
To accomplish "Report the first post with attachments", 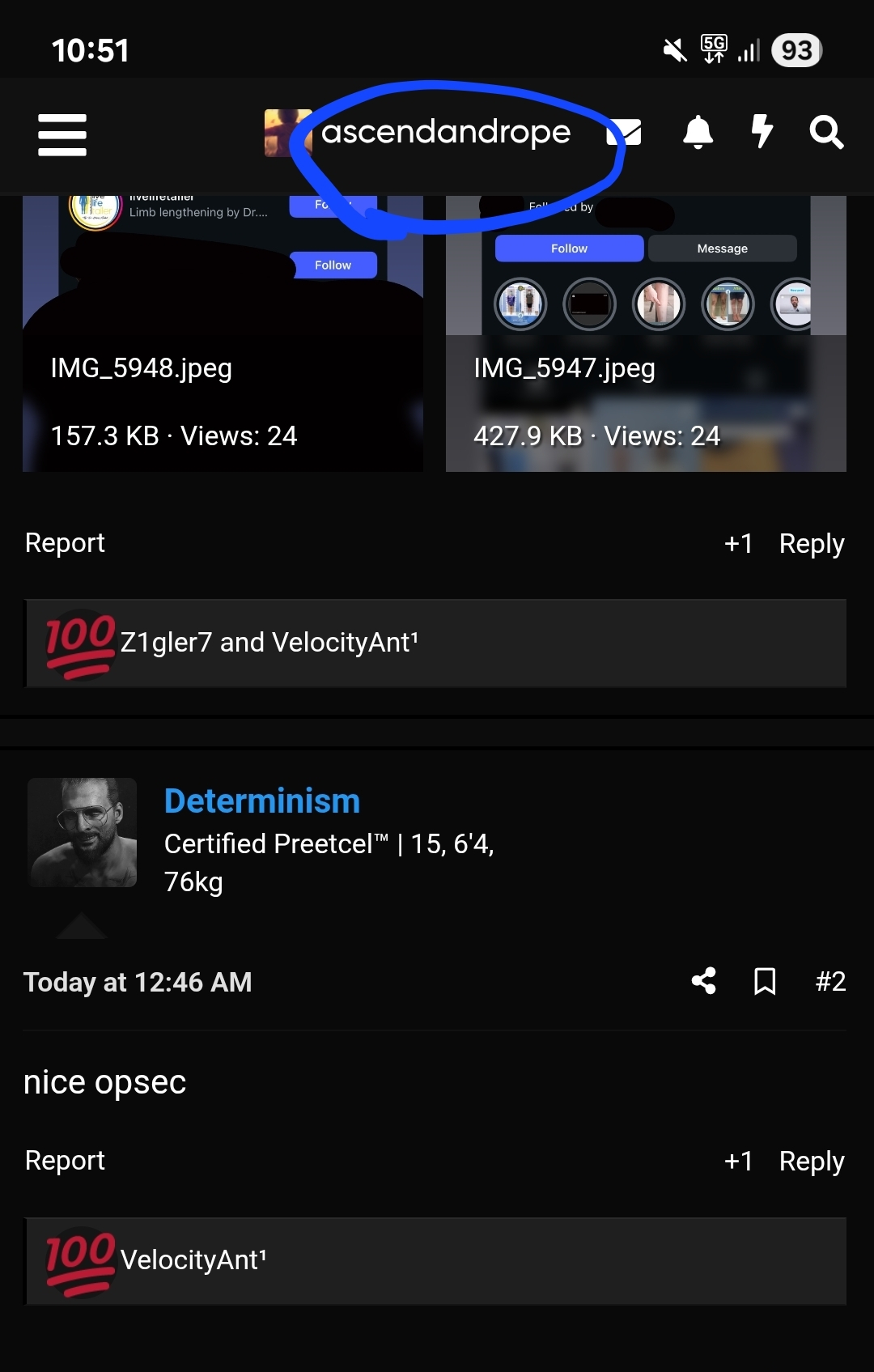I will [65, 543].
